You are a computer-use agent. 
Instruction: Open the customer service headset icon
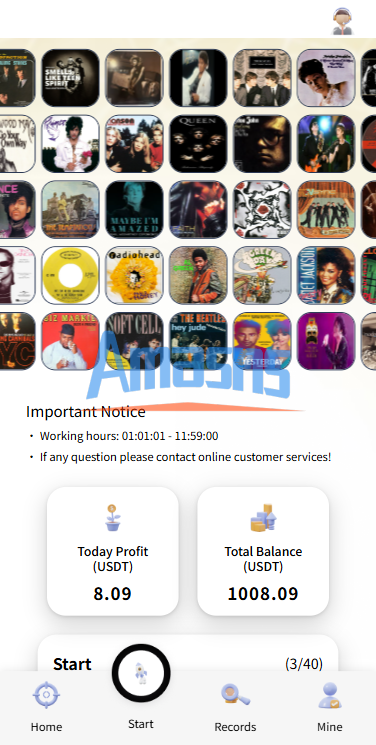click(342, 21)
